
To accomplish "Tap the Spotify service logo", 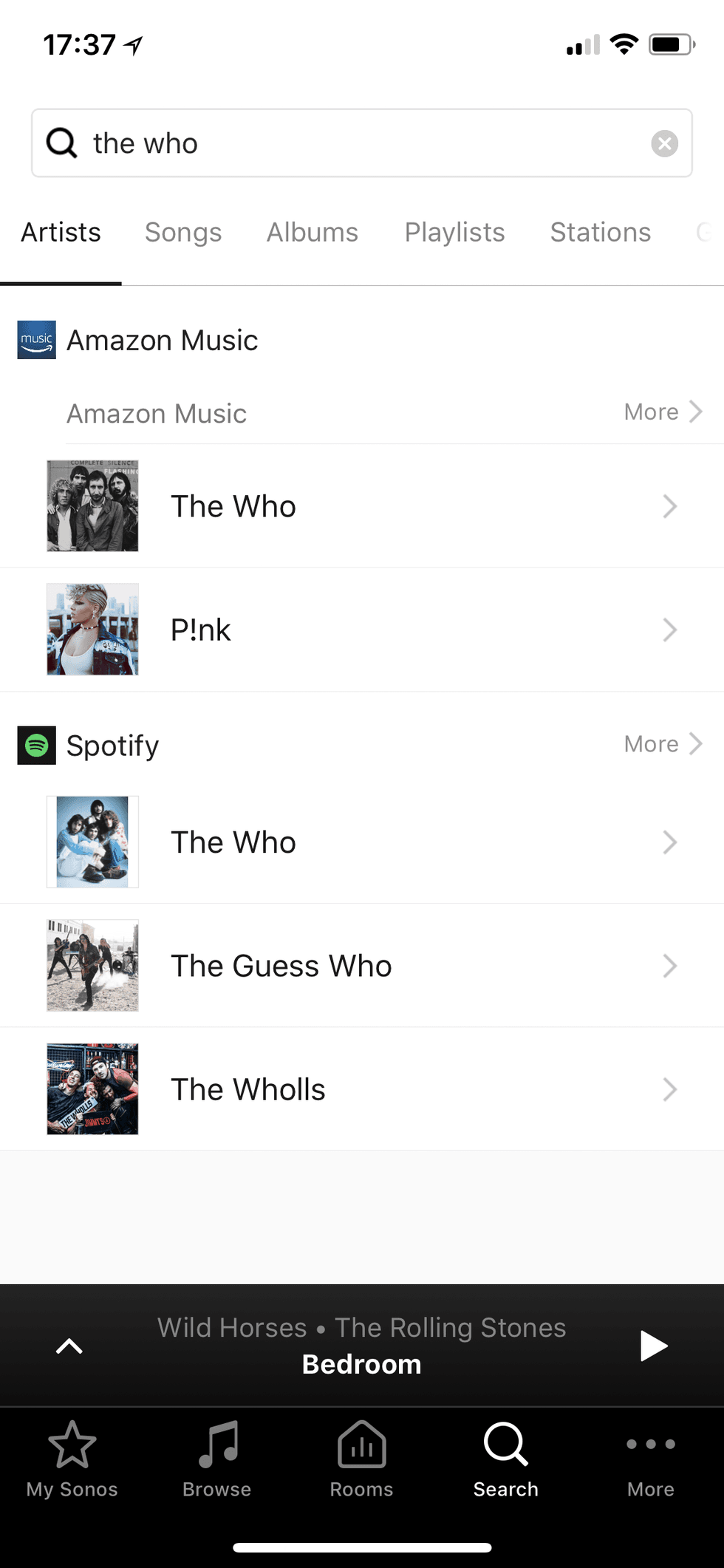I will click(x=35, y=746).
